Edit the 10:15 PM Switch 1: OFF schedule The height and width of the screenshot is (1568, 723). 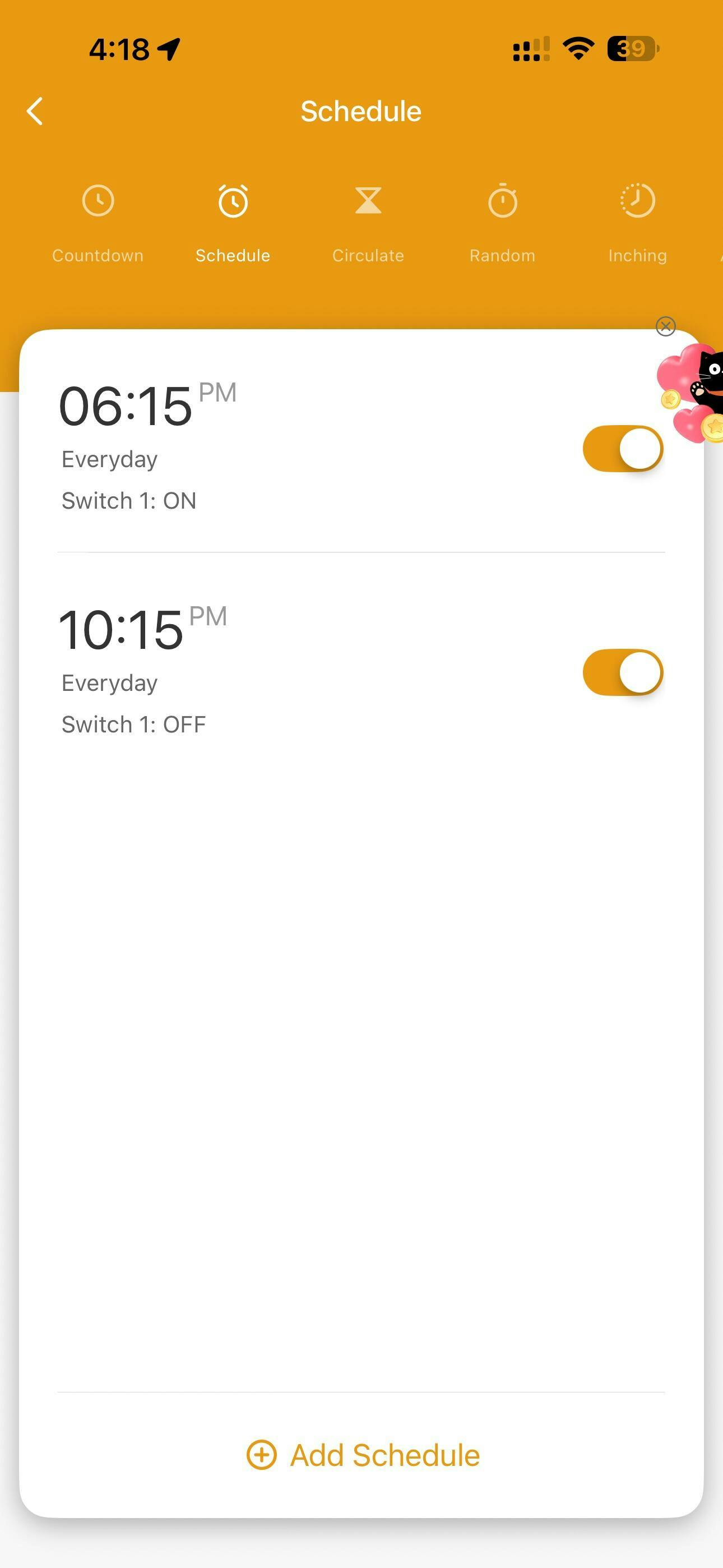[243, 670]
